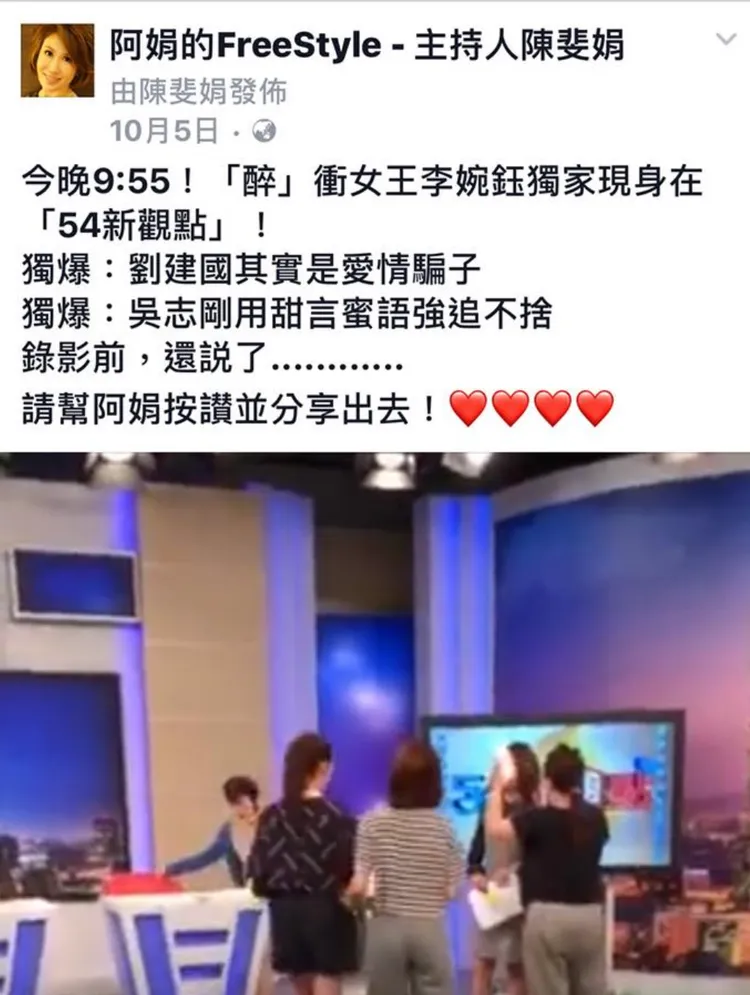Open post options via the top-right chevron
This screenshot has height=995, width=750.
[727, 40]
